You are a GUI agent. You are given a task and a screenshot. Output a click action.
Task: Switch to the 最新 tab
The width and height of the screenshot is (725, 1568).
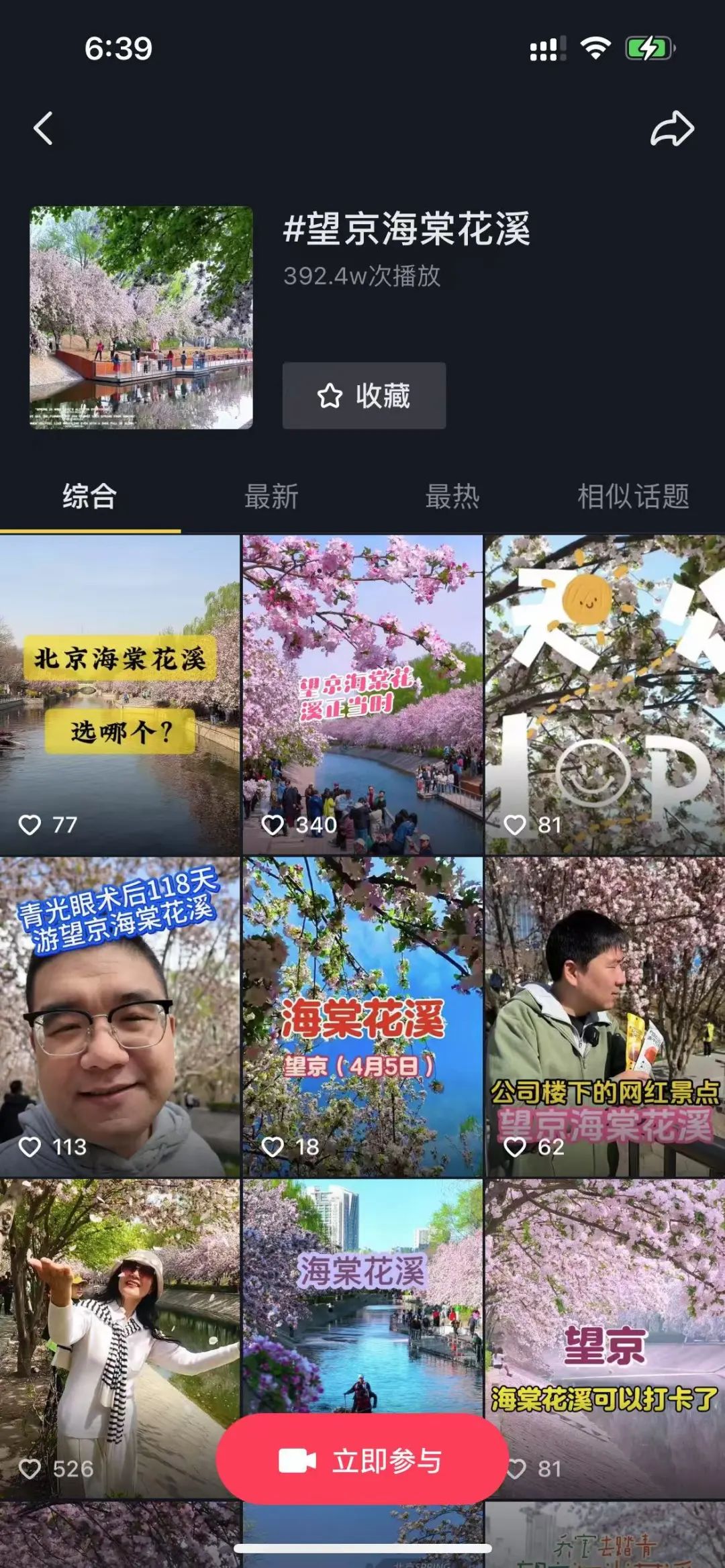coord(271,497)
